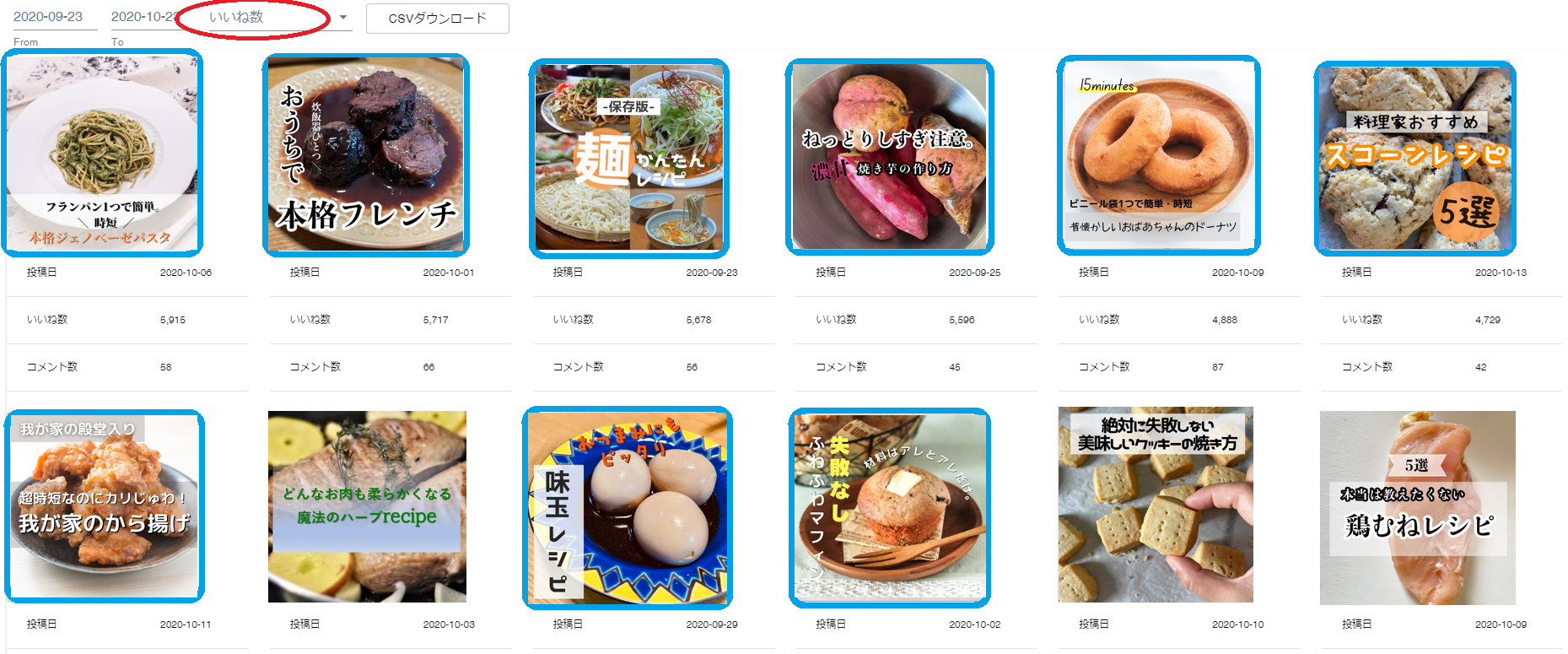This screenshot has height=654, width=1568.
Task: Open the 焼き芋の作り方 post
Action: 889,156
